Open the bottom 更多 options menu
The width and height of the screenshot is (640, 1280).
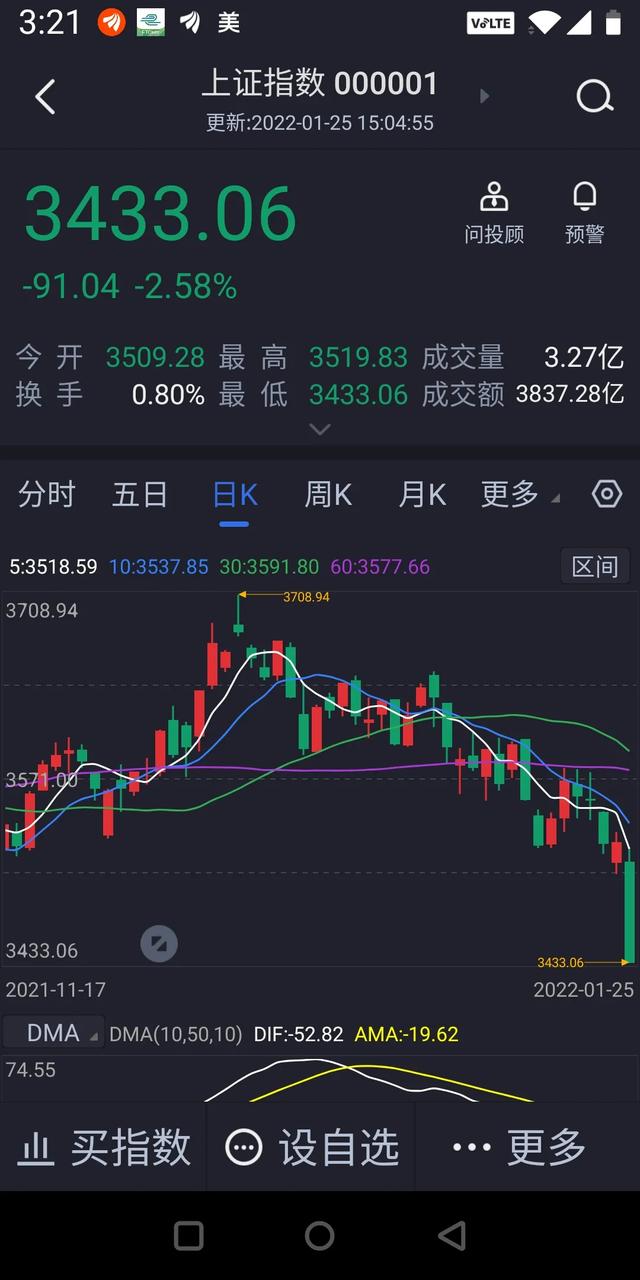519,1147
